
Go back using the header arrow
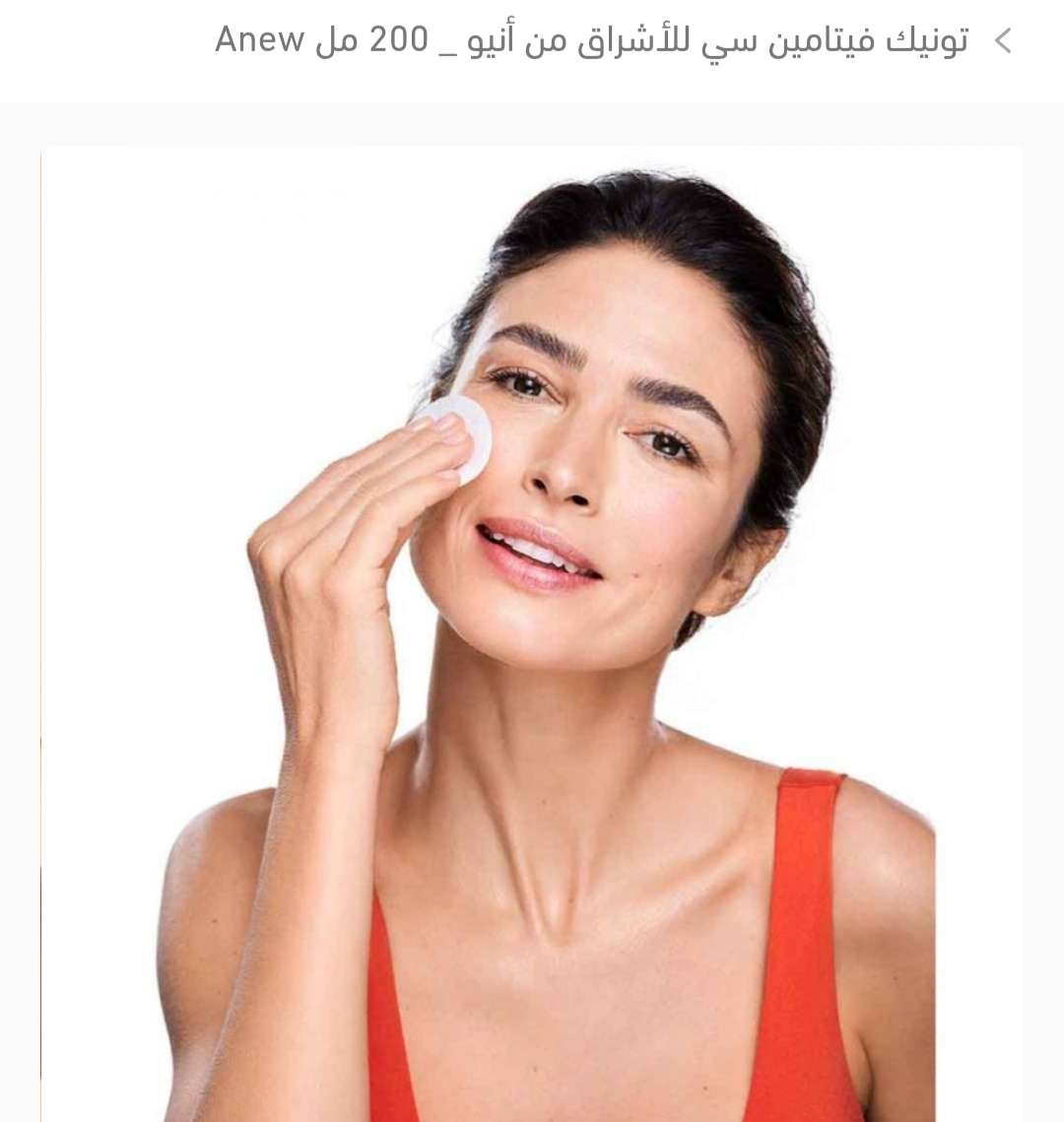(x=1003, y=41)
